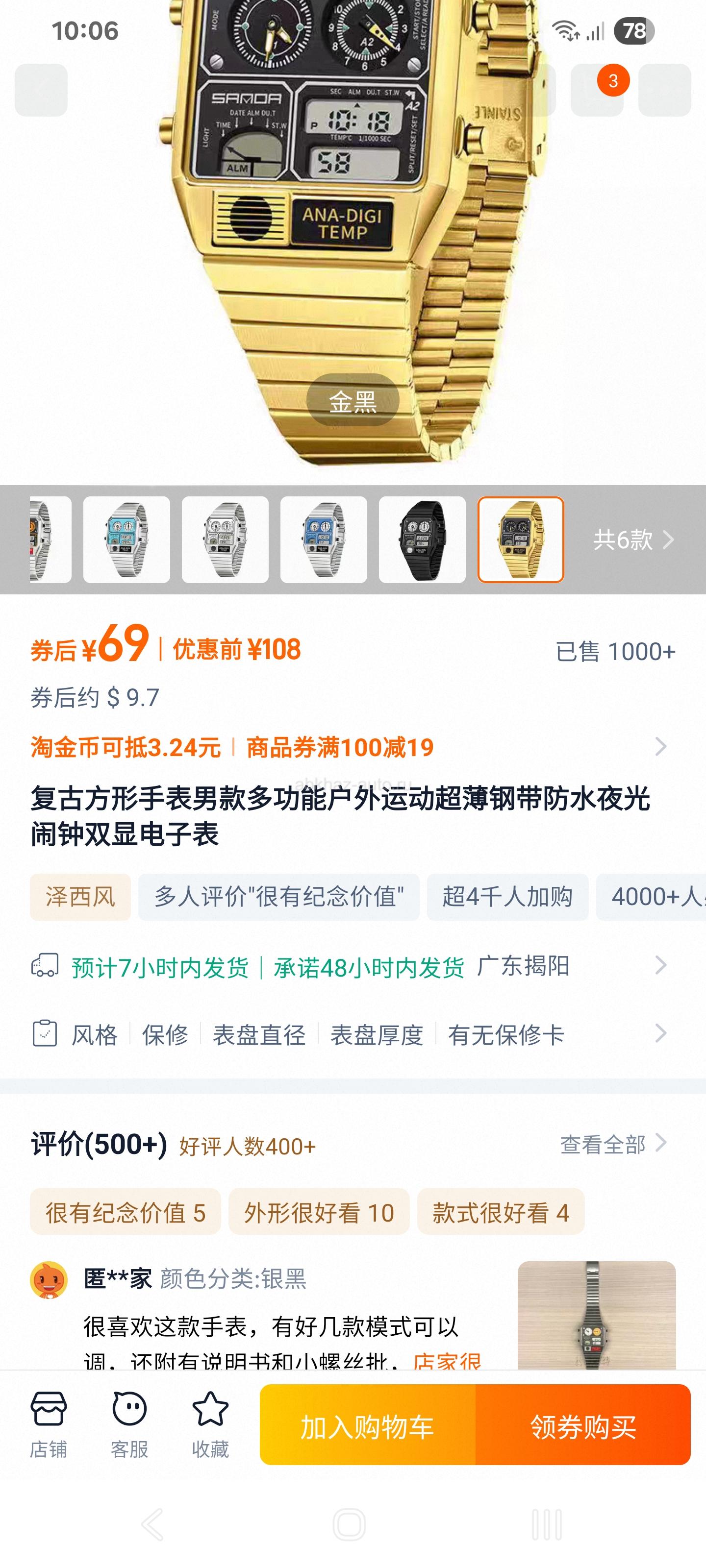
Task: Filter reviews by 款式很好看 4
Action: (501, 1212)
